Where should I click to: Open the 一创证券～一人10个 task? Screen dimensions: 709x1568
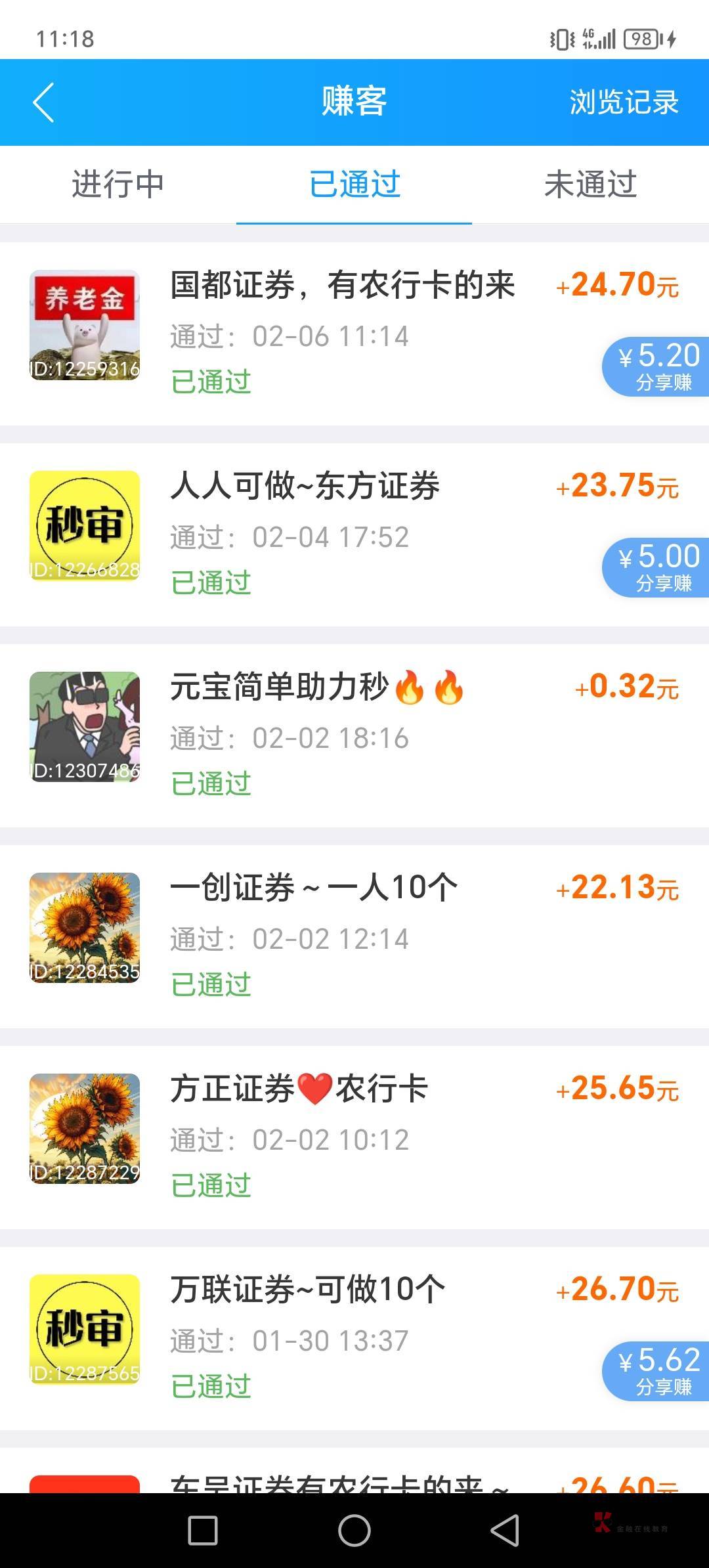354,936
